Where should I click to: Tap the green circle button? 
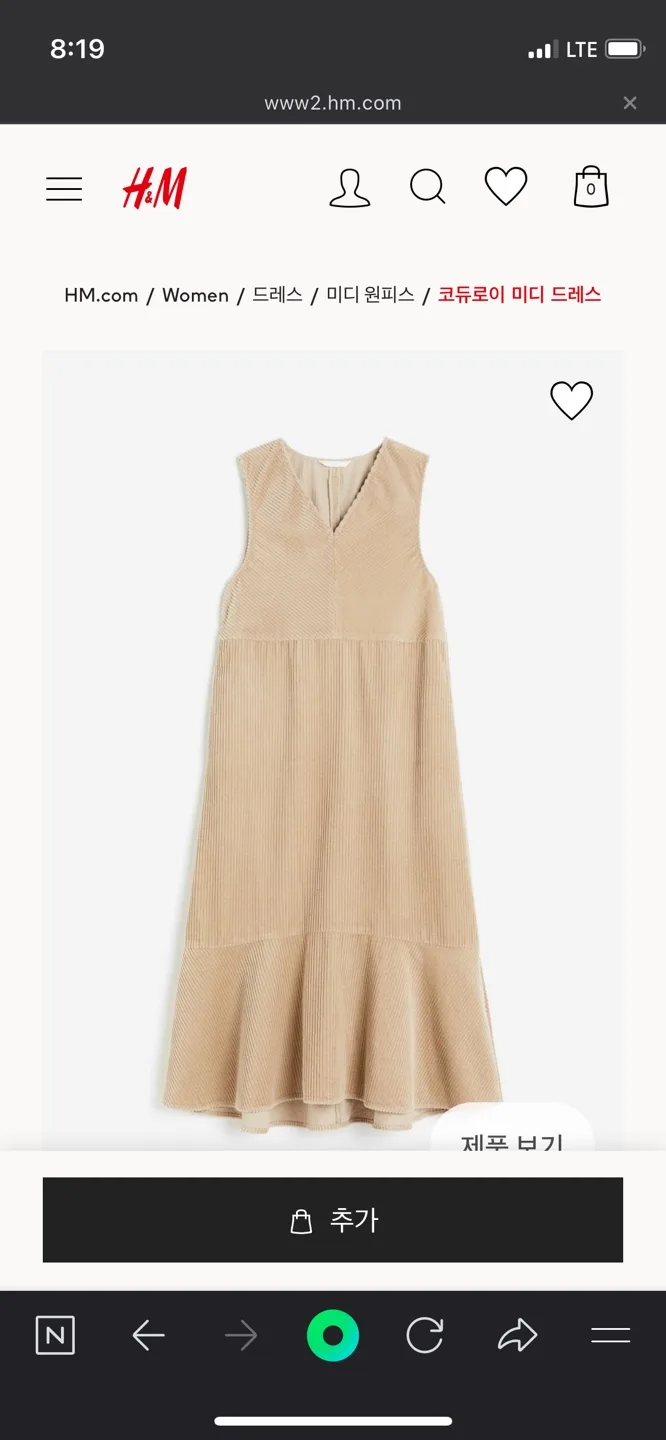click(333, 1336)
